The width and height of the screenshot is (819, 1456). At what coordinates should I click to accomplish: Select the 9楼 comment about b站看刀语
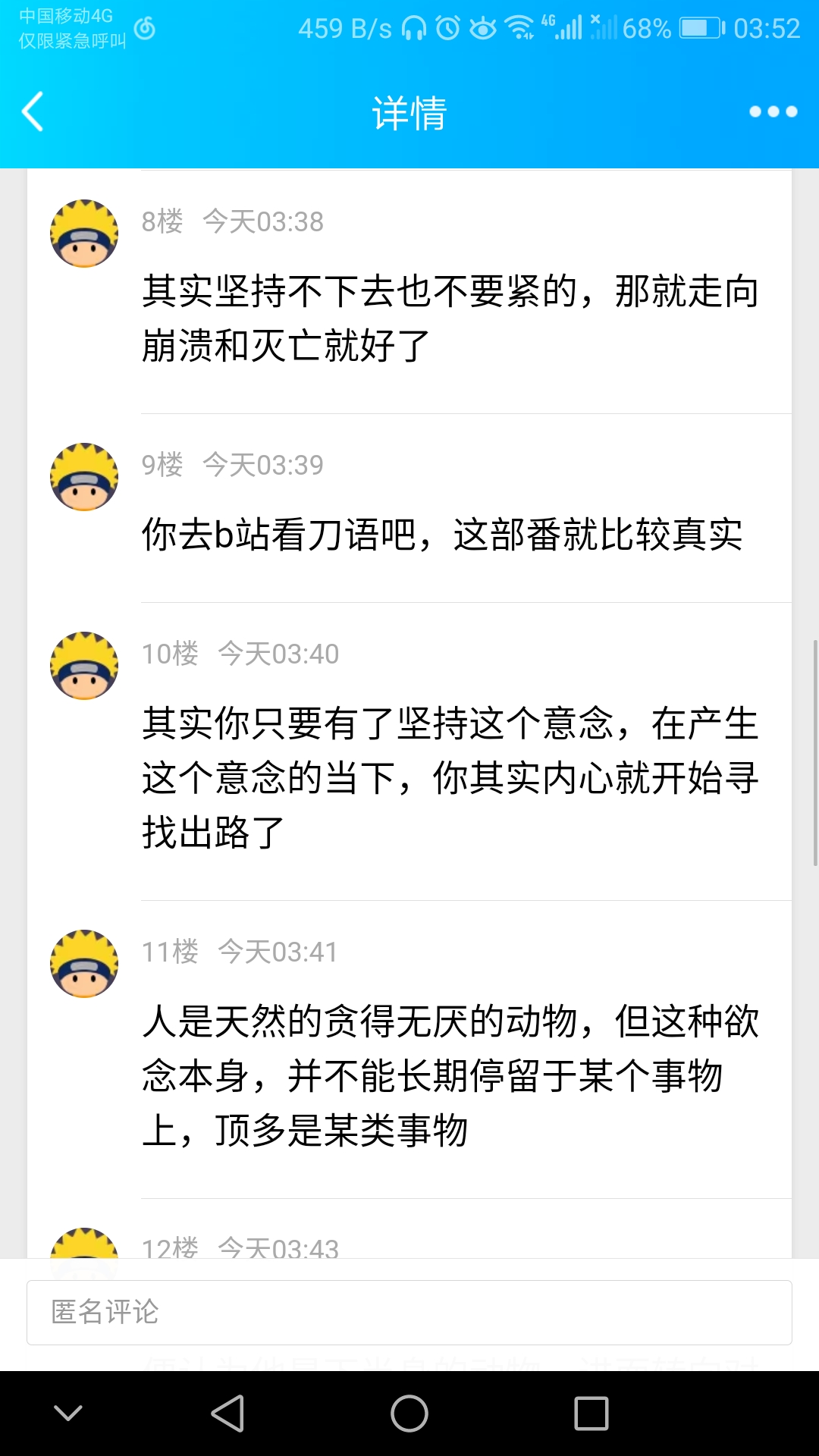pyautogui.click(x=442, y=535)
